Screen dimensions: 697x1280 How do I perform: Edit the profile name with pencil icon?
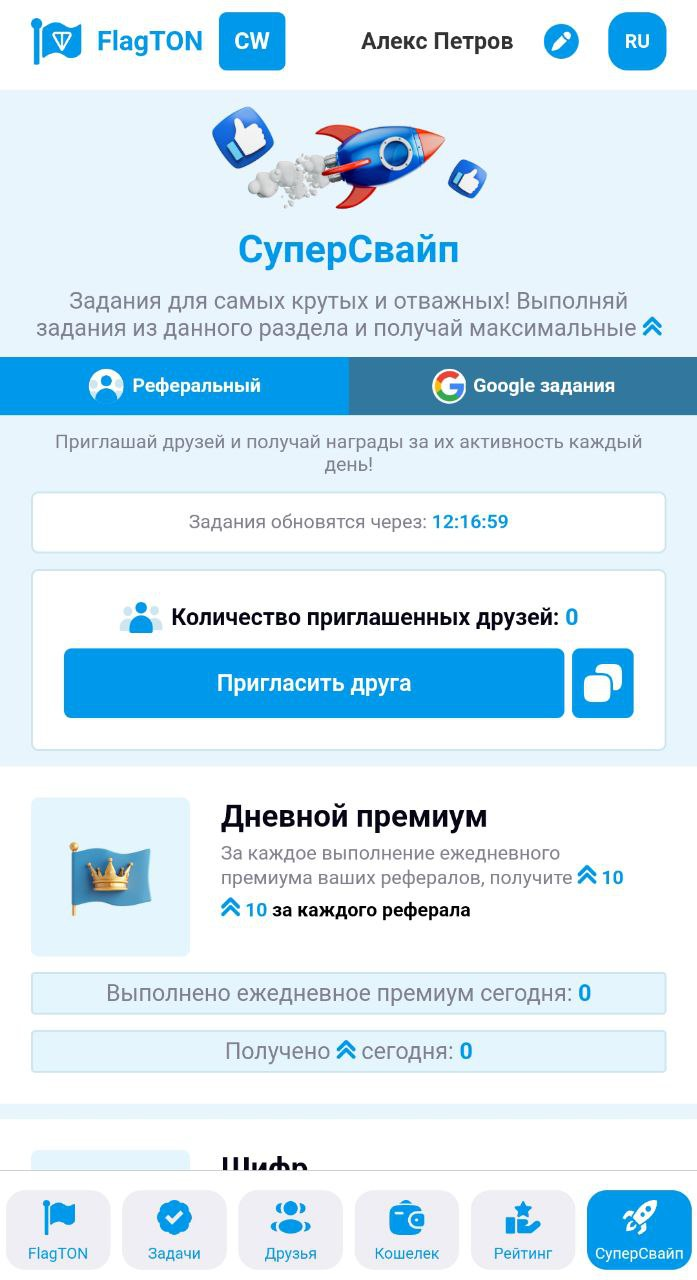561,41
